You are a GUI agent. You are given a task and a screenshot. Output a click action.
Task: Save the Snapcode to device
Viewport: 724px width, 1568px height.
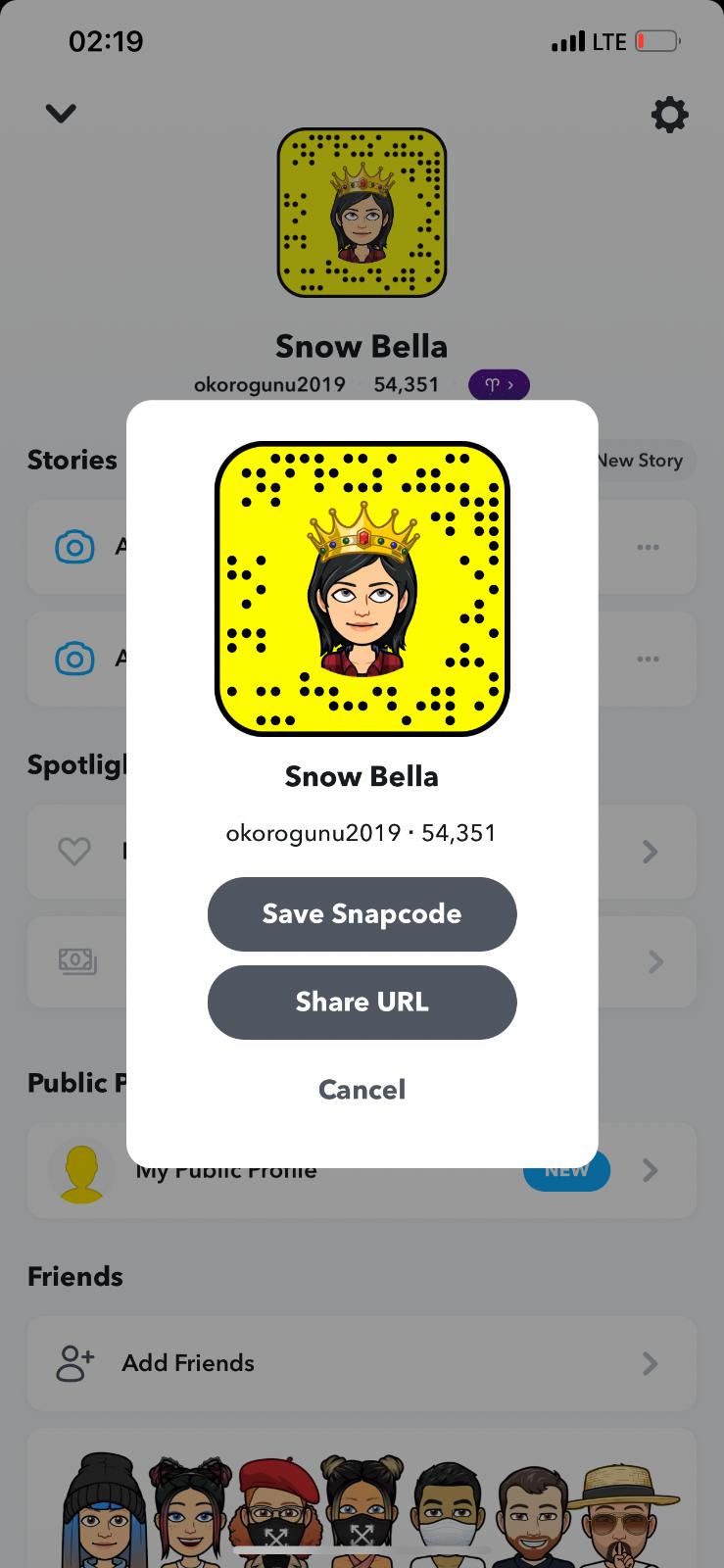coord(362,913)
